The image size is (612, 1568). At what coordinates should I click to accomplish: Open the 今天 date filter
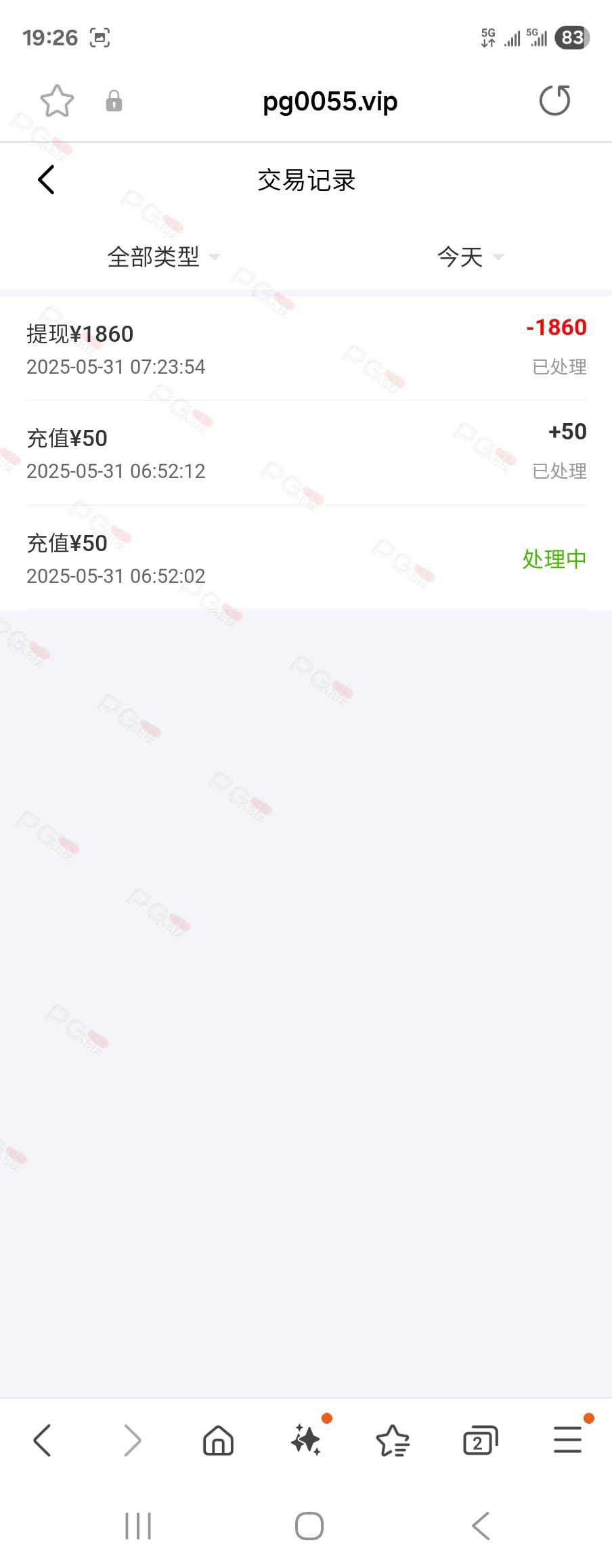(469, 257)
